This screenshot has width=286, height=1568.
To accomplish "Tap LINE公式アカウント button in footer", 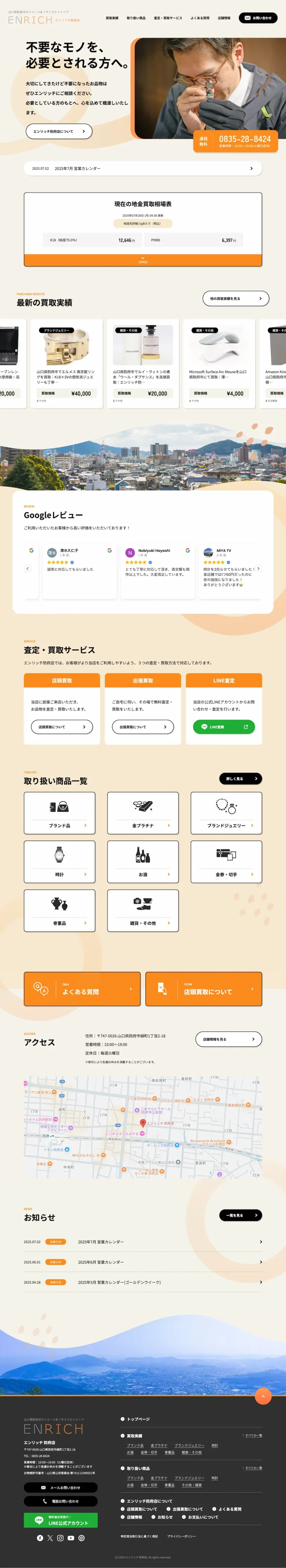I will click(60, 1520).
